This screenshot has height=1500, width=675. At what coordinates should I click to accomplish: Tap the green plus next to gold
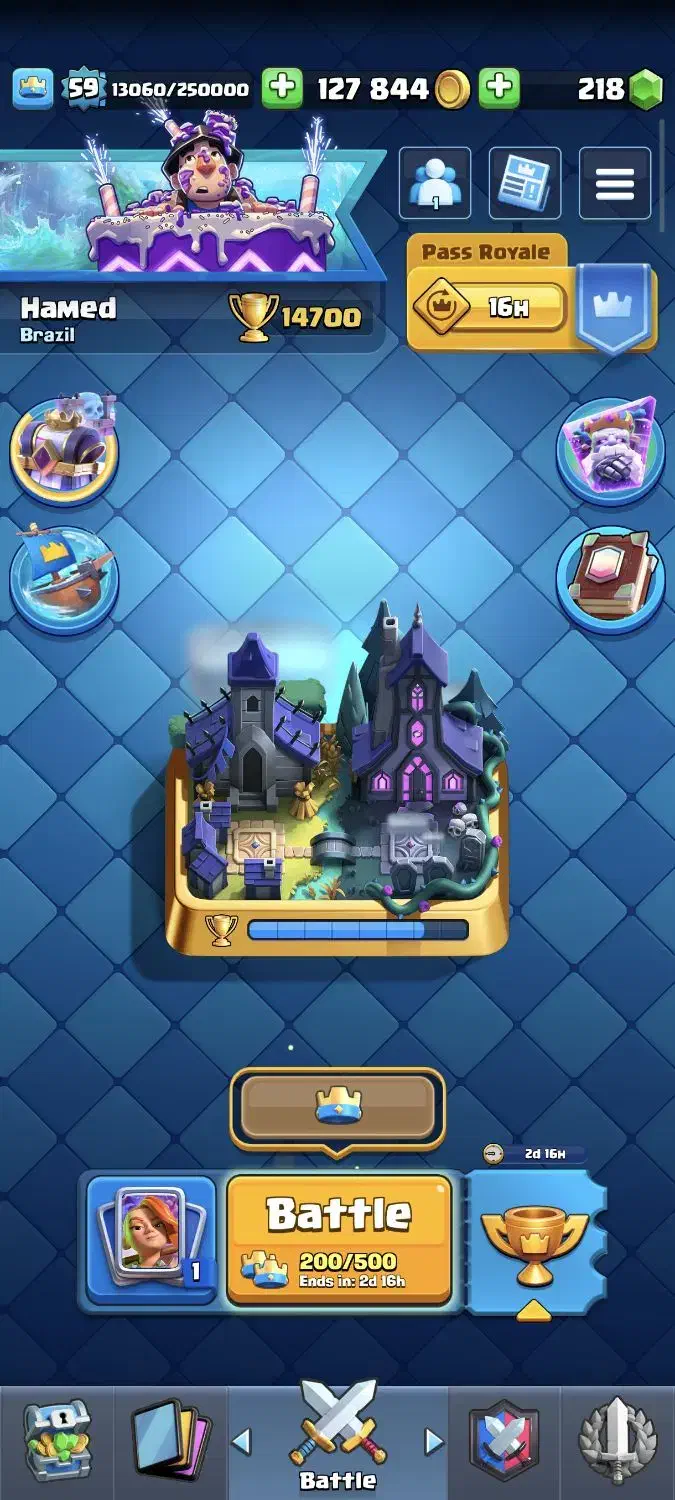click(283, 89)
